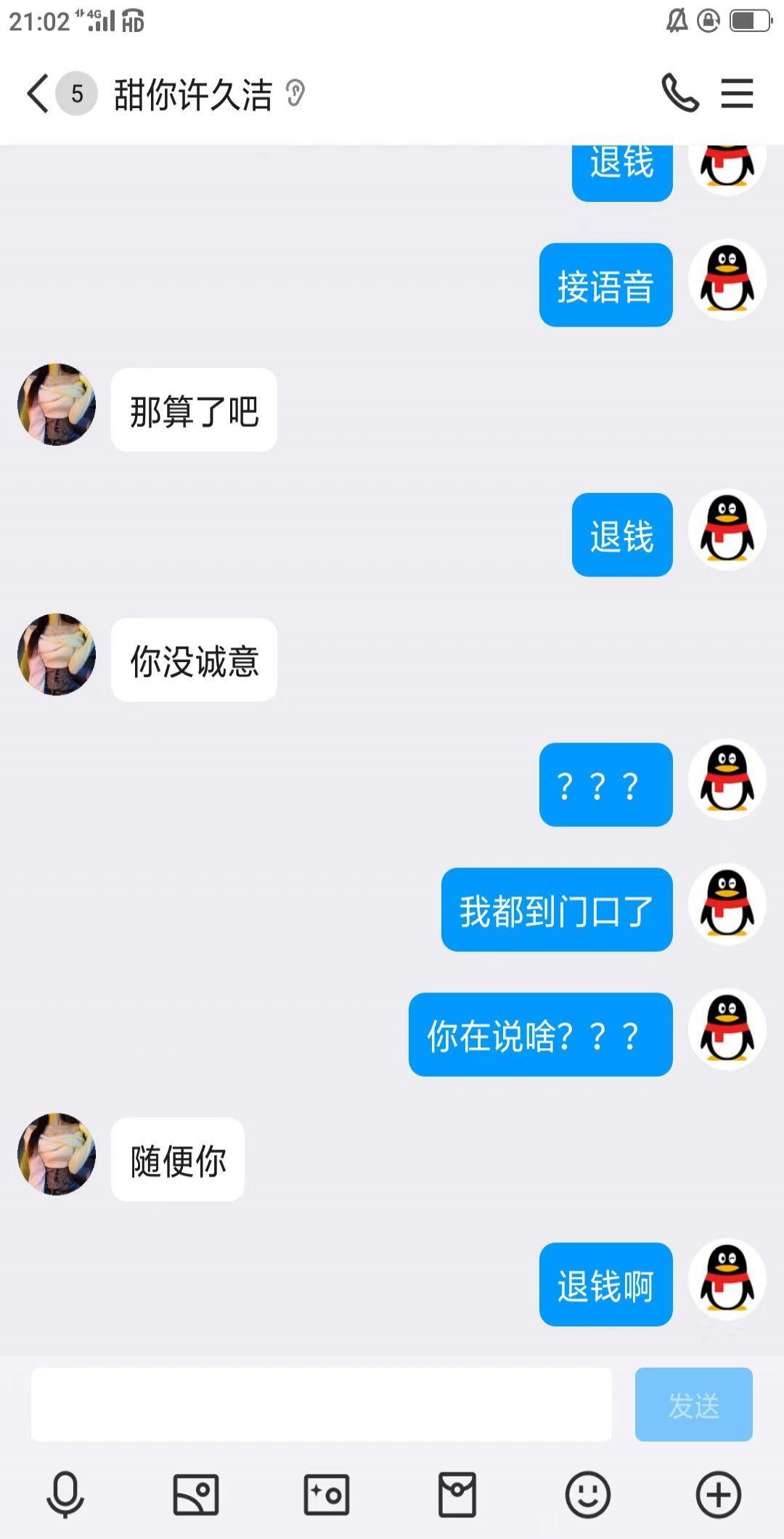Open the photo gallery picker
Screen dimensions: 784x1539
196,1495
